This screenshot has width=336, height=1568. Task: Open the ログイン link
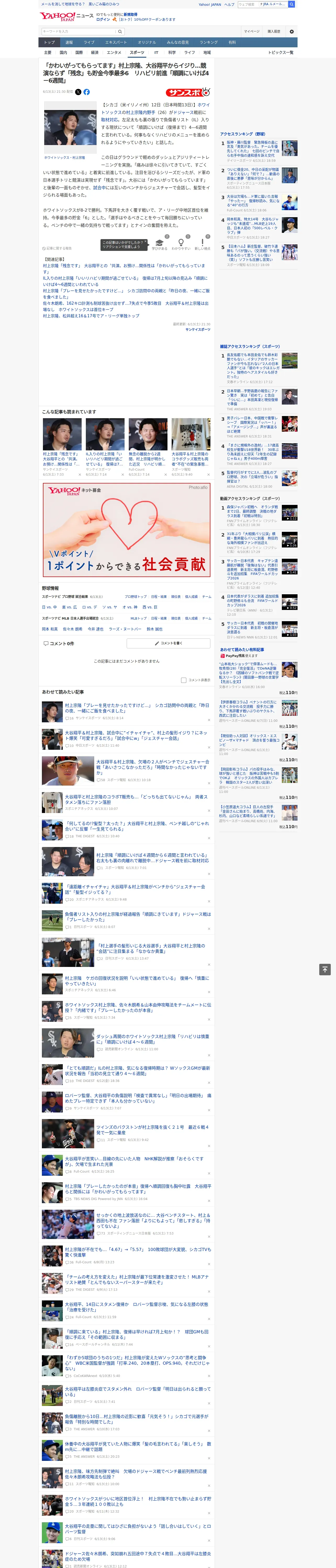pos(103,20)
